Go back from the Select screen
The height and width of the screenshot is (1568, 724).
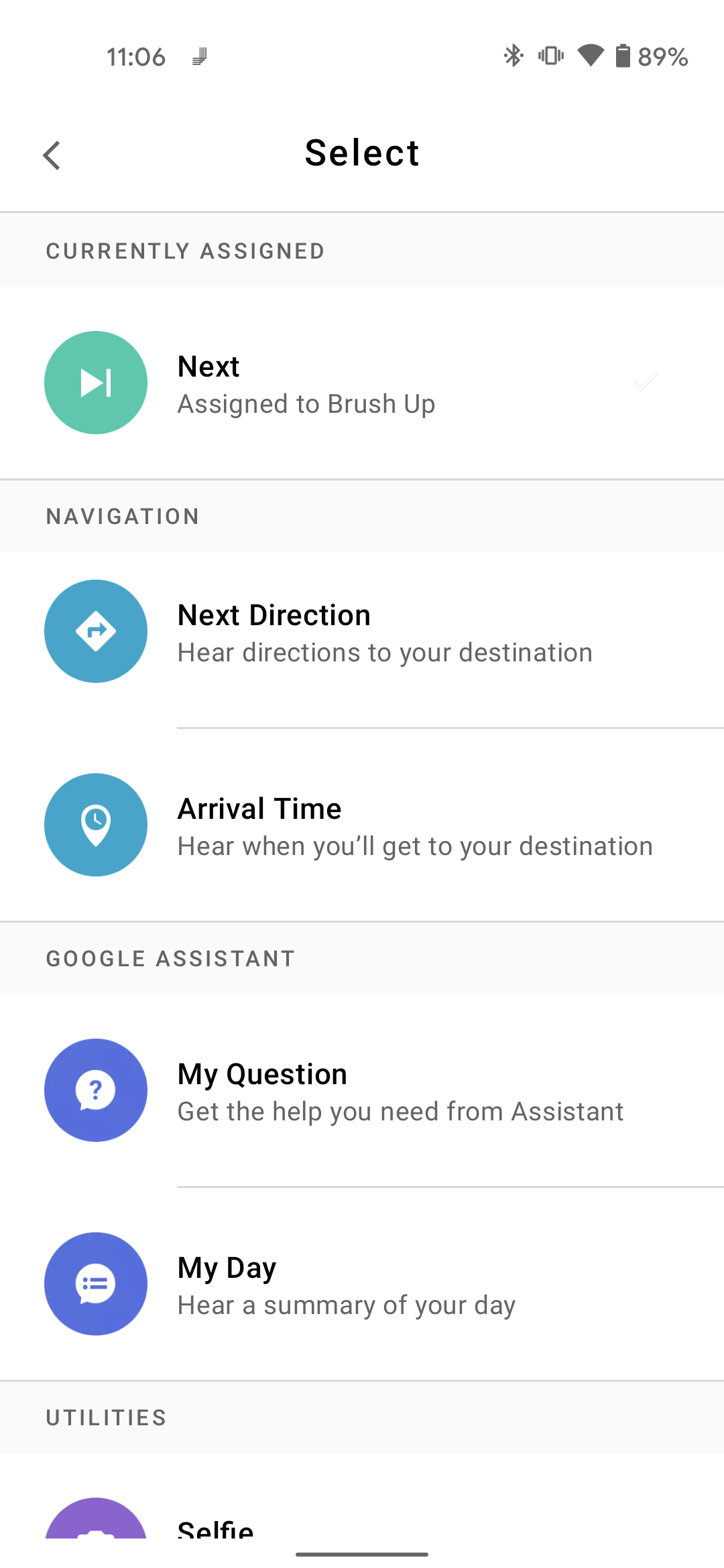click(x=52, y=155)
